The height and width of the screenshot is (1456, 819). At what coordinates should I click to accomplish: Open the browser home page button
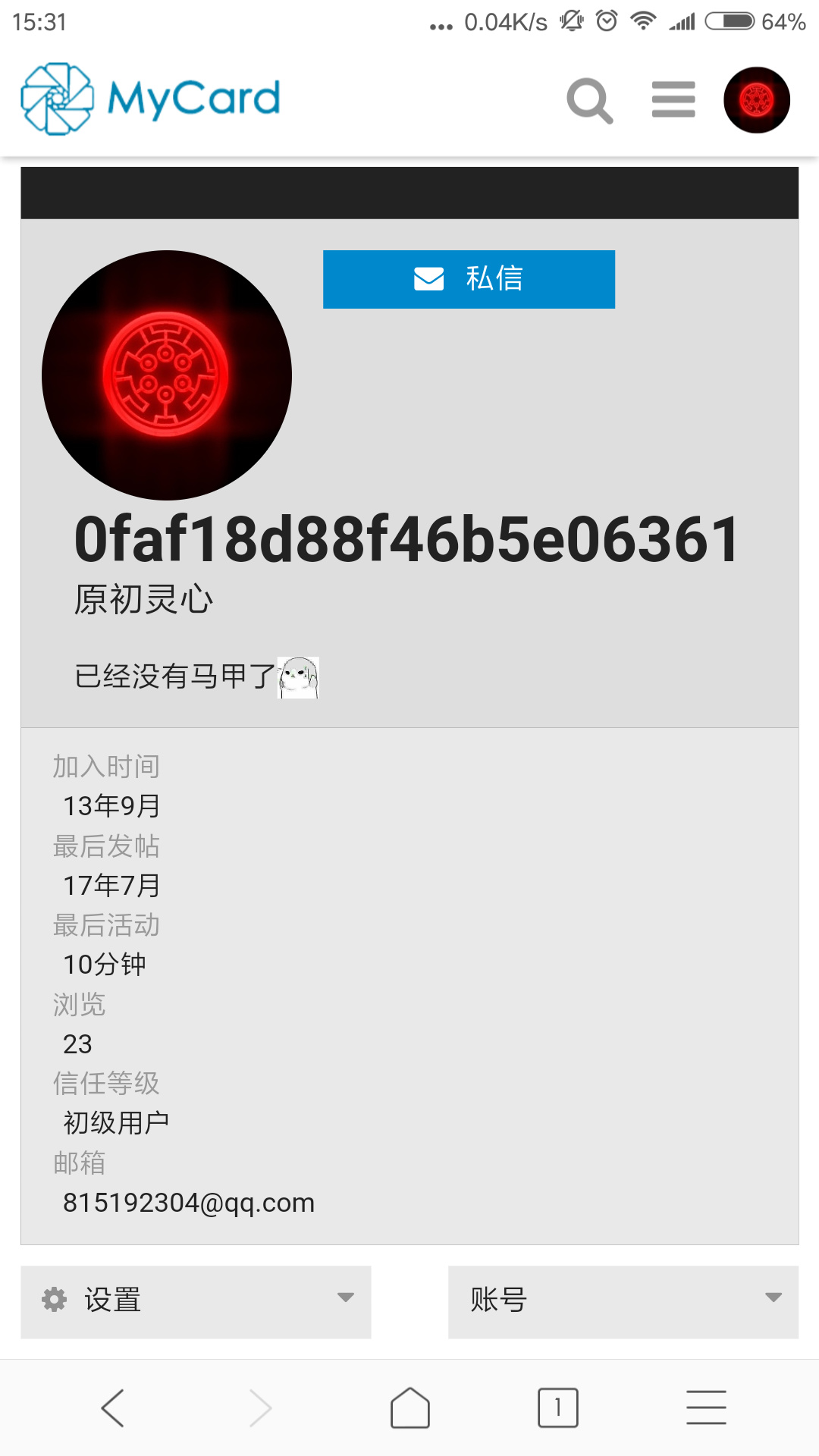(410, 1408)
